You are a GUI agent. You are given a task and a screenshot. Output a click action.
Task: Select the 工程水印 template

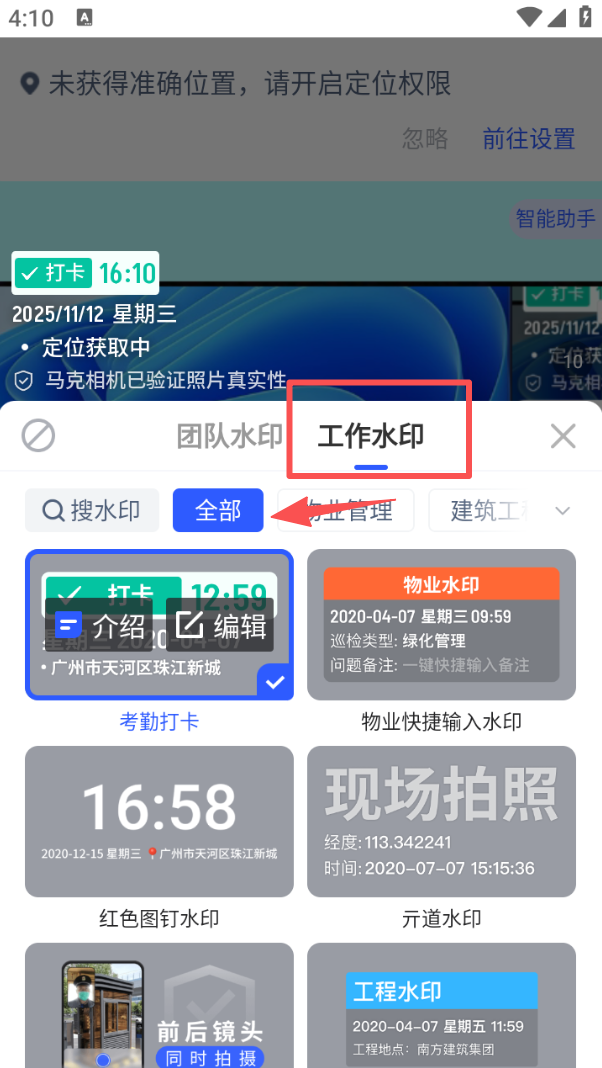[441, 1005]
